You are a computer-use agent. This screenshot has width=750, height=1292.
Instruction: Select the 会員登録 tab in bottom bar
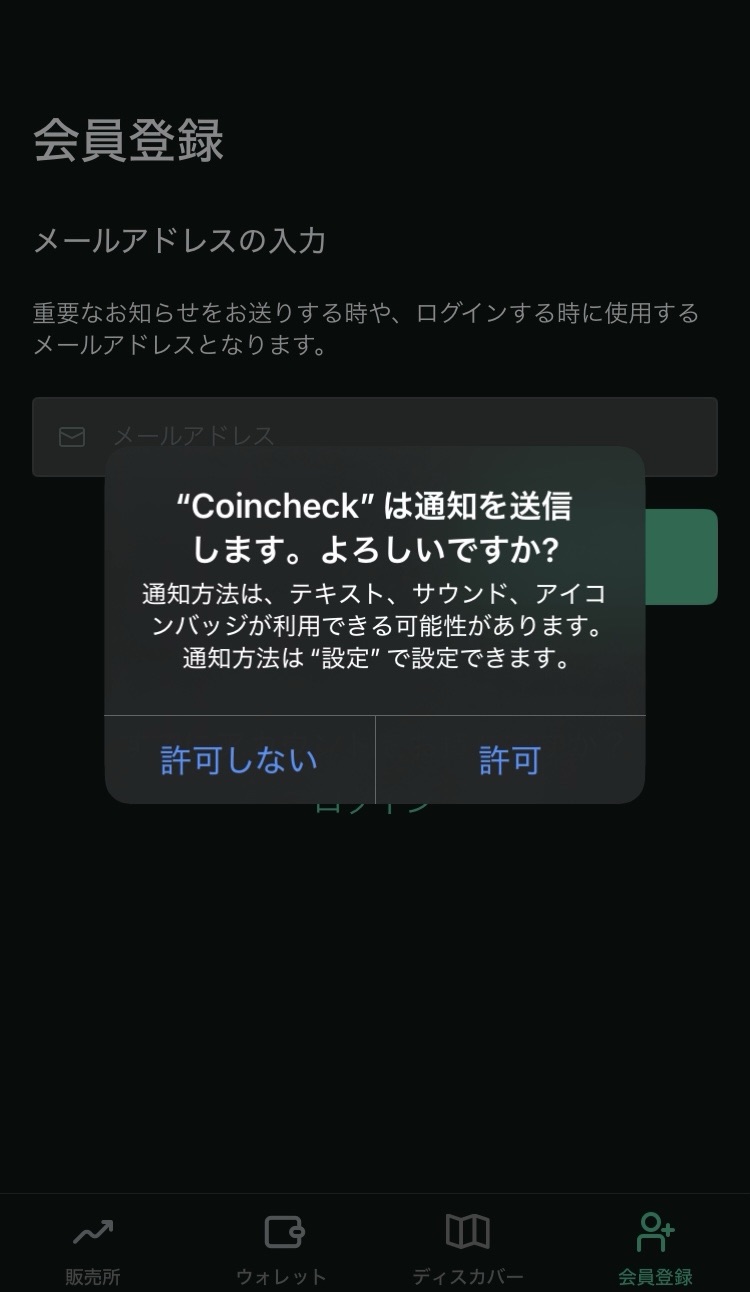tap(656, 1247)
